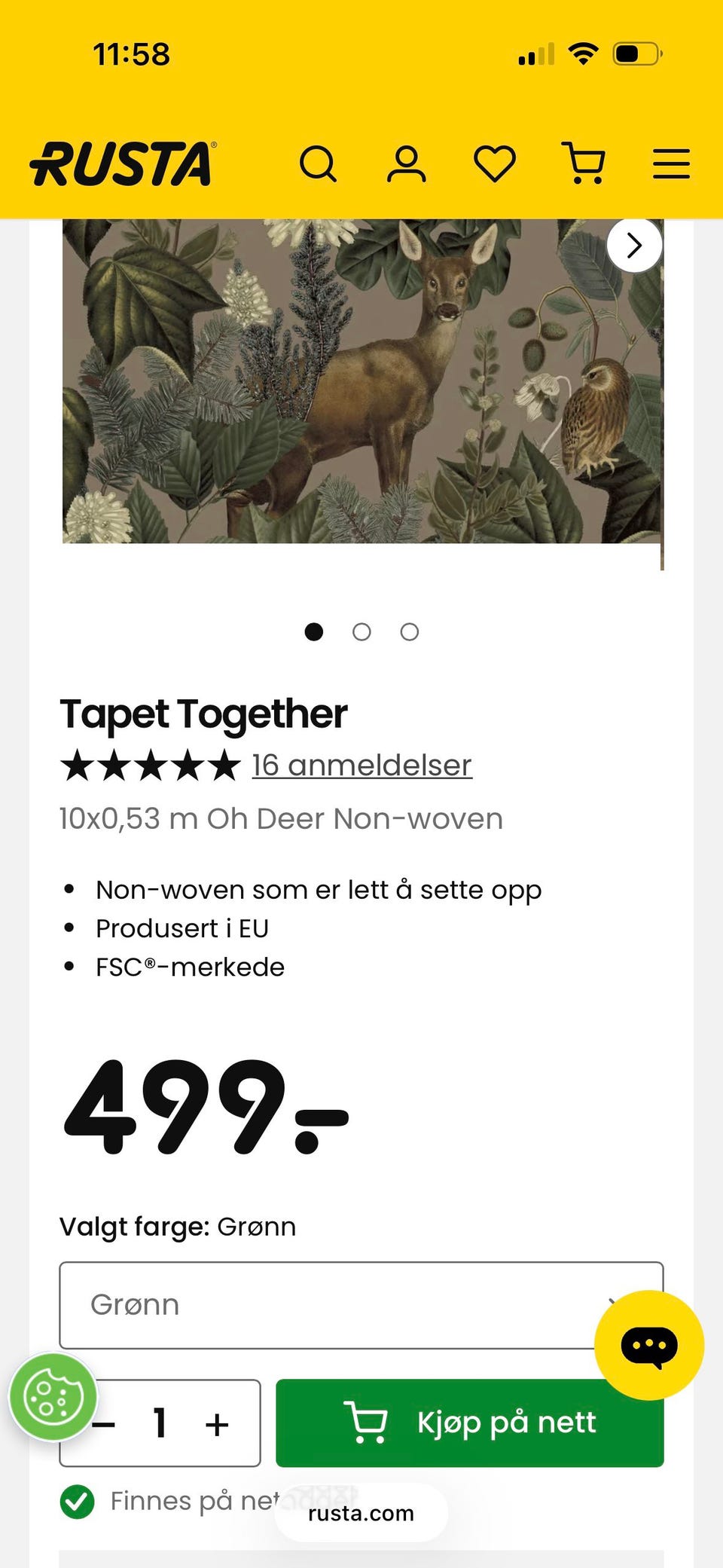This screenshot has width=723, height=1568.
Task: Open the wishlist heart icon
Action: (x=495, y=163)
